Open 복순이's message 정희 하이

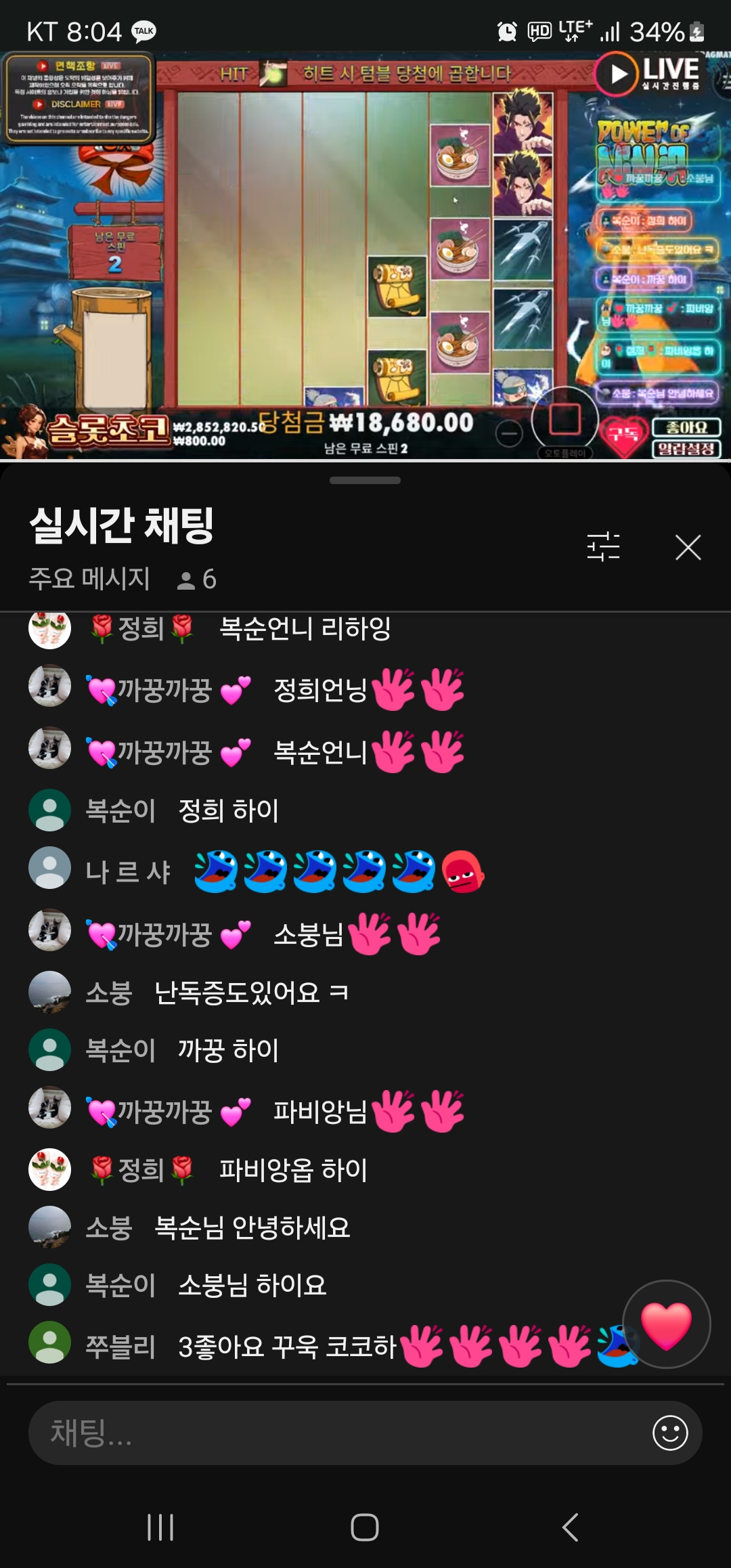click(228, 810)
